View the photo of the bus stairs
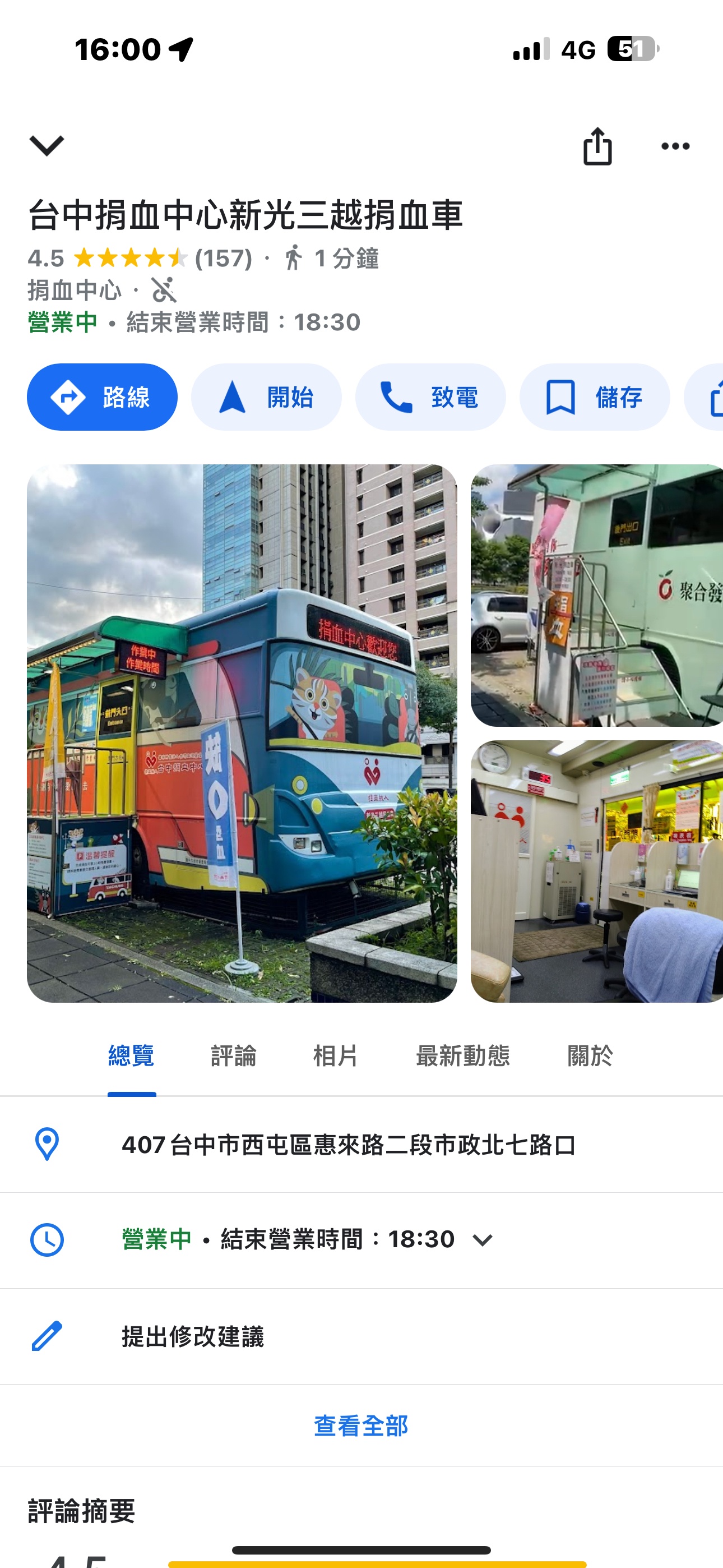Viewport: 723px width, 1568px height. pos(596,596)
